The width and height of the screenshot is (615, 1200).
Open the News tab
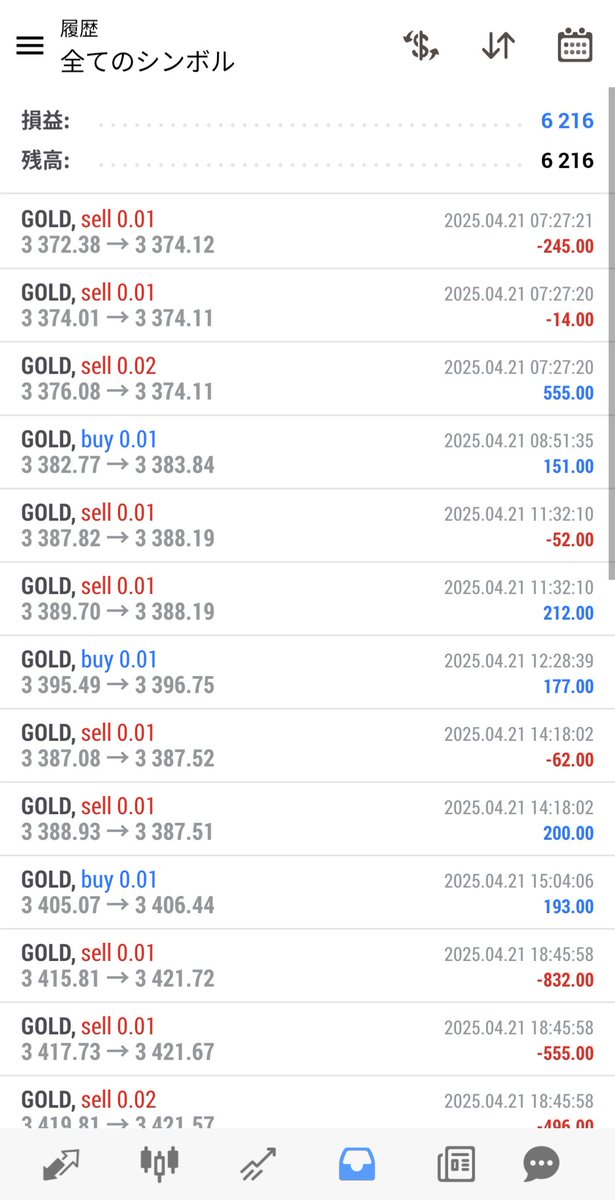(455, 1163)
